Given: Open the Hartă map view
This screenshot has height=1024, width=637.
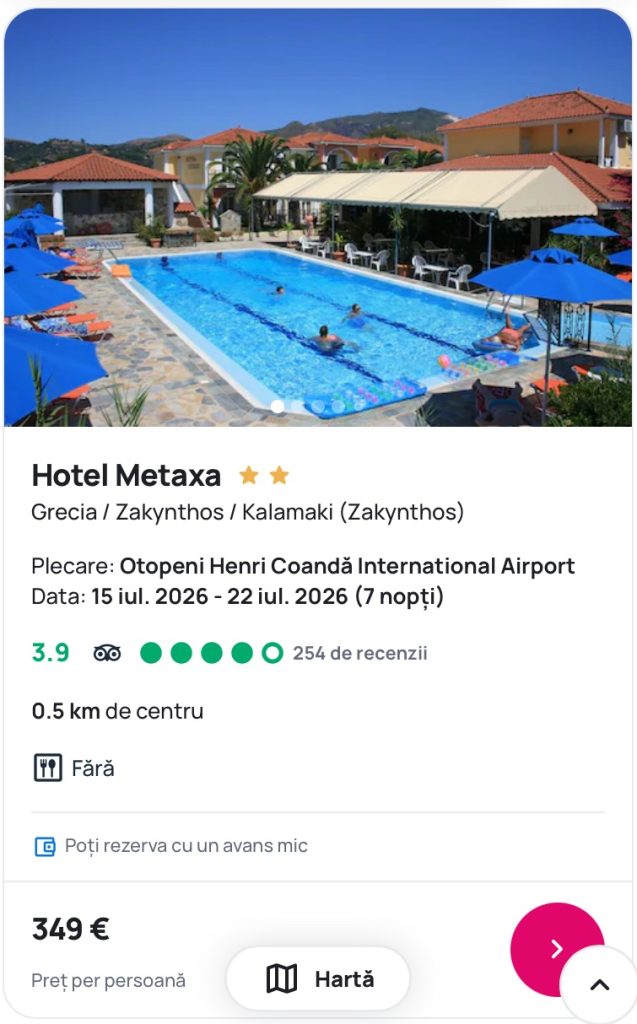Looking at the screenshot, I should coord(318,979).
